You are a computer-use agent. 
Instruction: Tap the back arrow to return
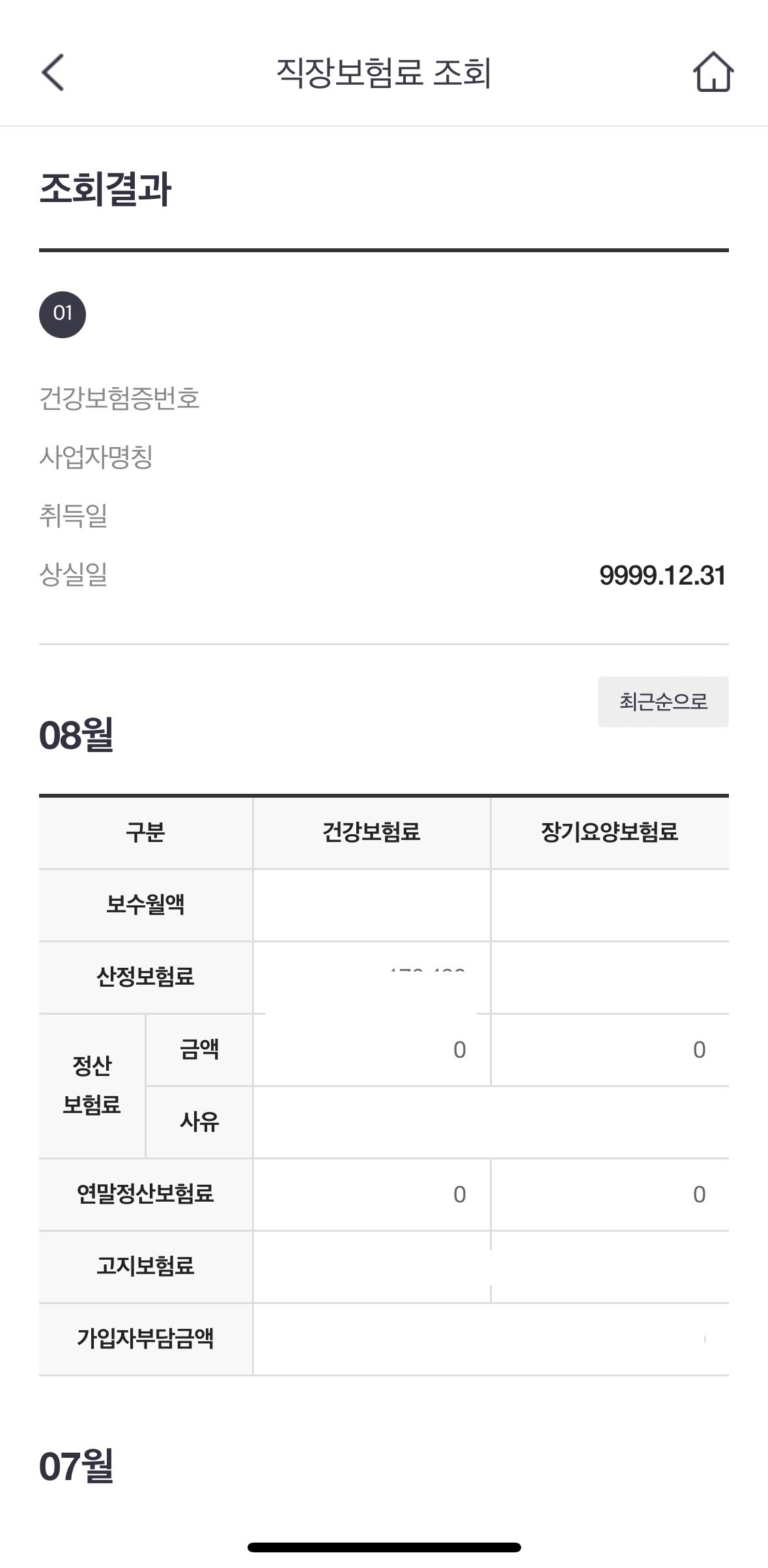click(52, 73)
